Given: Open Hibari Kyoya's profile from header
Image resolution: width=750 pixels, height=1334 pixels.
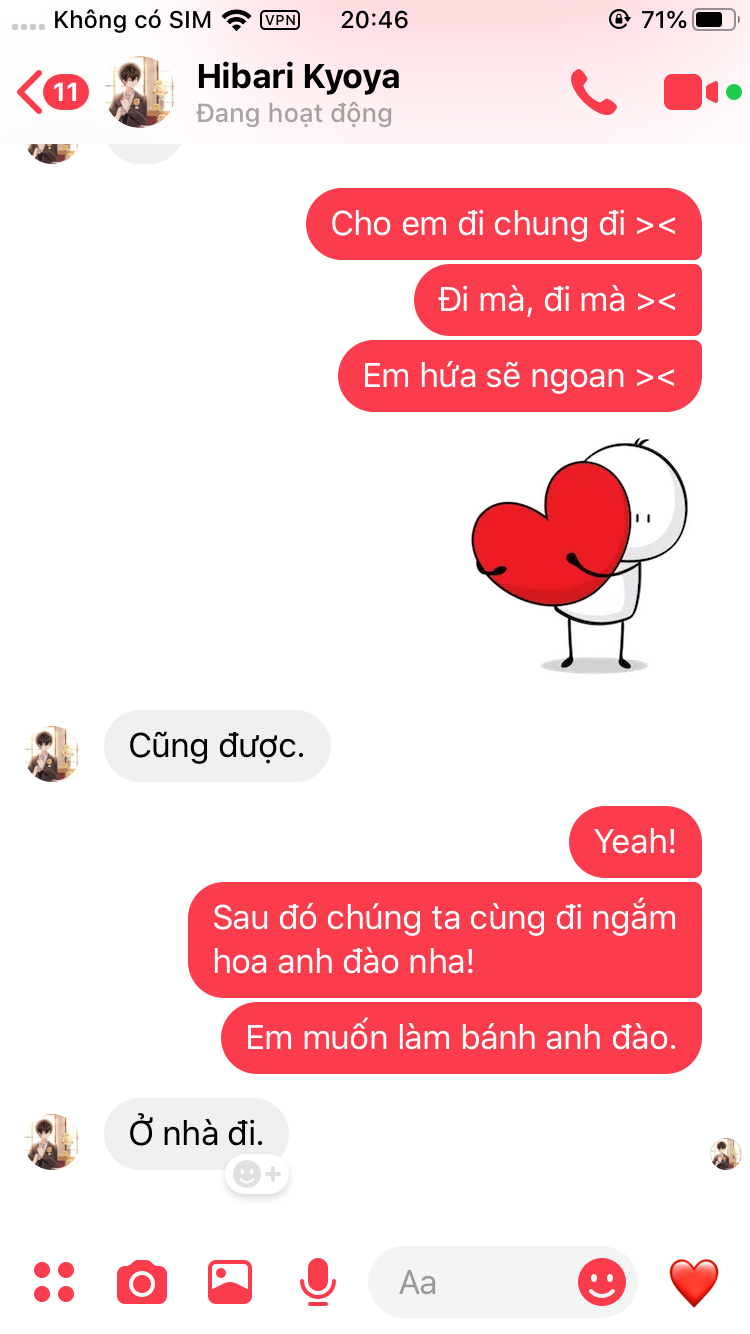Looking at the screenshot, I should coord(297,92).
